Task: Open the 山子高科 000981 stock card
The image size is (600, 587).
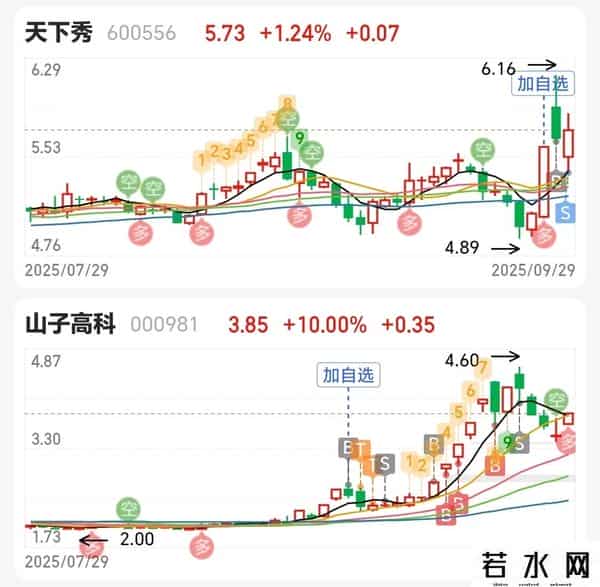Action: pos(112,325)
